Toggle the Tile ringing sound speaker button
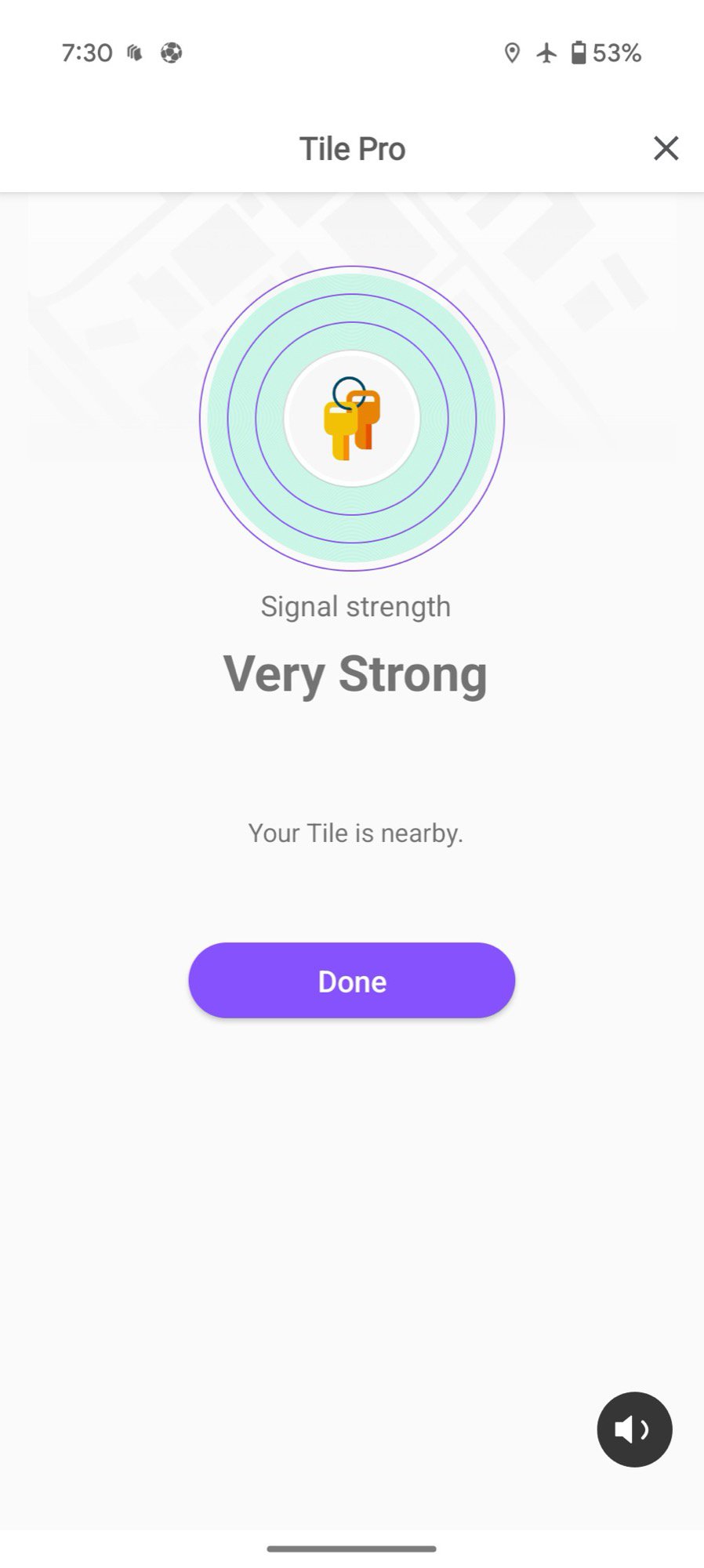Screen dimensions: 704x1568 634,1429
